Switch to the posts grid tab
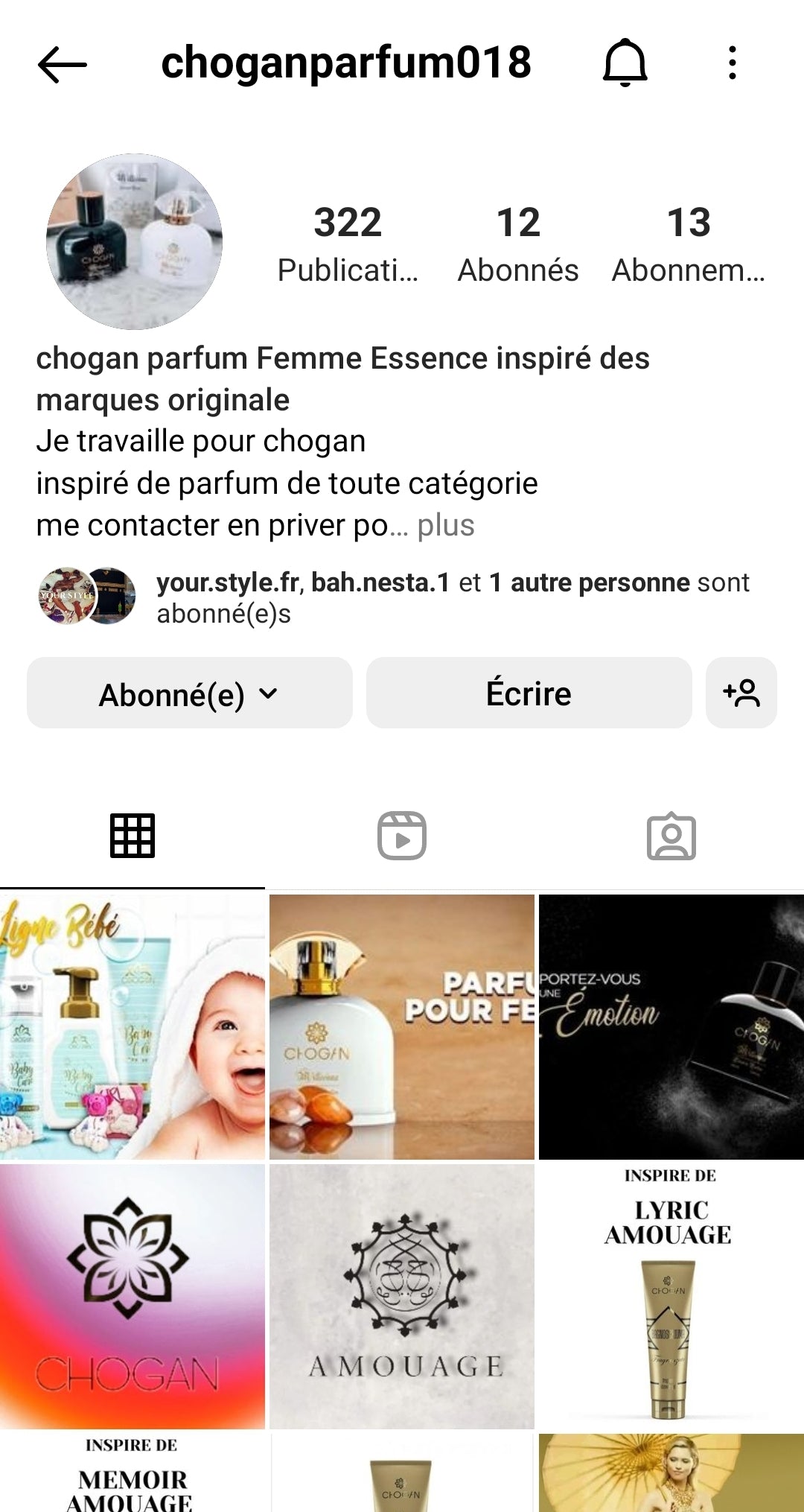 pyautogui.click(x=133, y=836)
